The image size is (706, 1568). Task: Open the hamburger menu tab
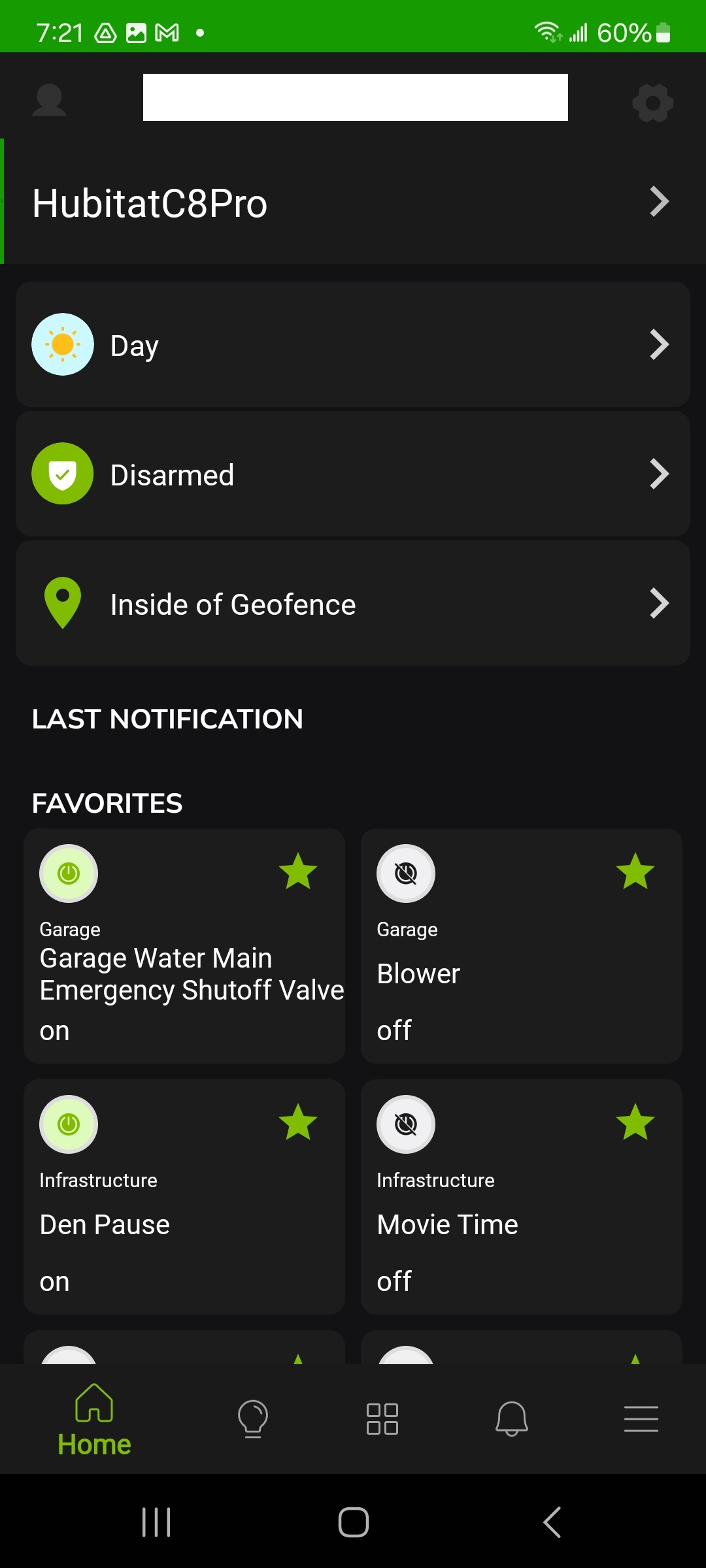[641, 1419]
